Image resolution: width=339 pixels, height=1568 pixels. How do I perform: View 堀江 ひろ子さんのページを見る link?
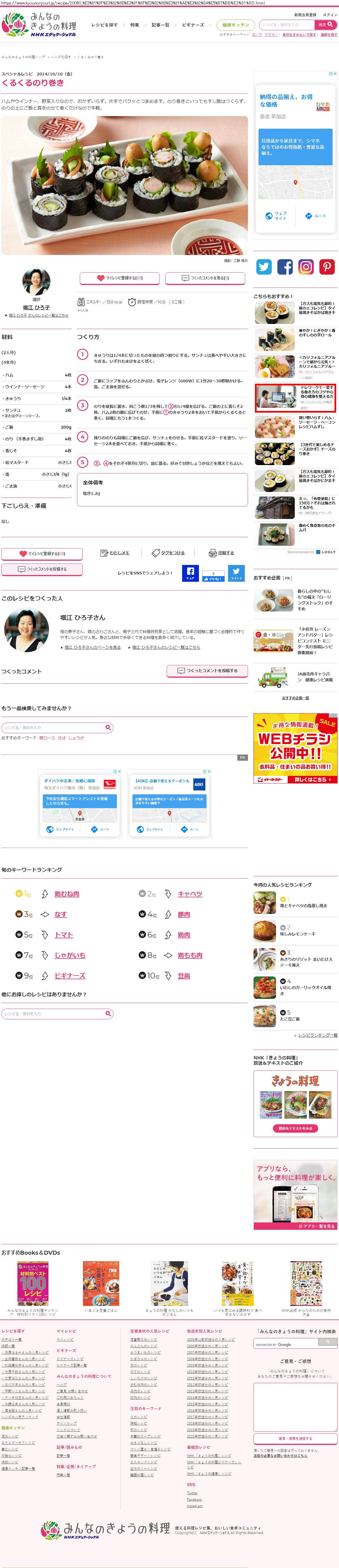[92, 647]
